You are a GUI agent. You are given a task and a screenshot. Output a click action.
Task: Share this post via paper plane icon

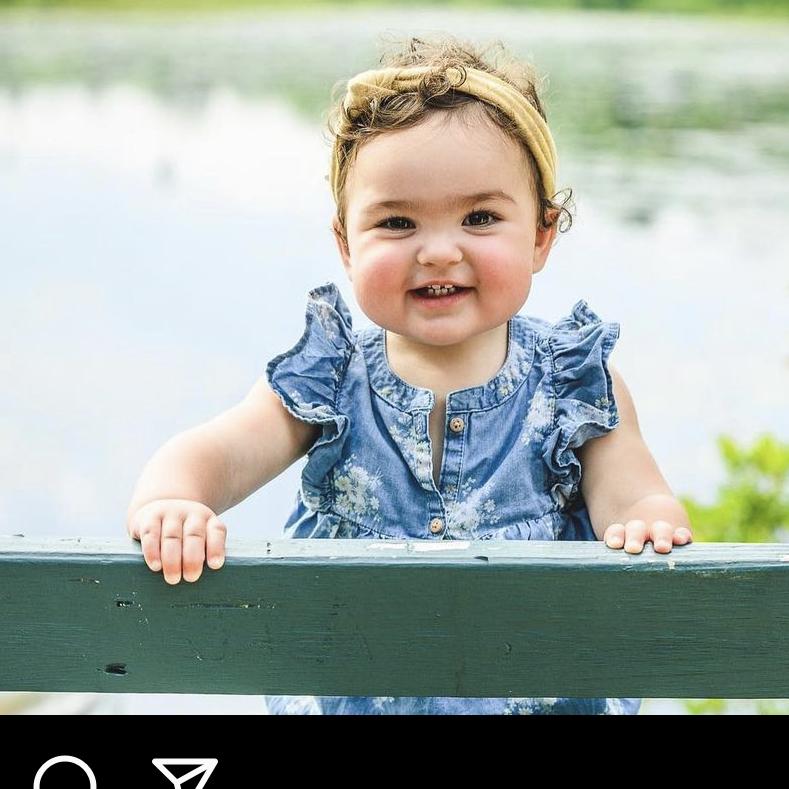click(185, 774)
